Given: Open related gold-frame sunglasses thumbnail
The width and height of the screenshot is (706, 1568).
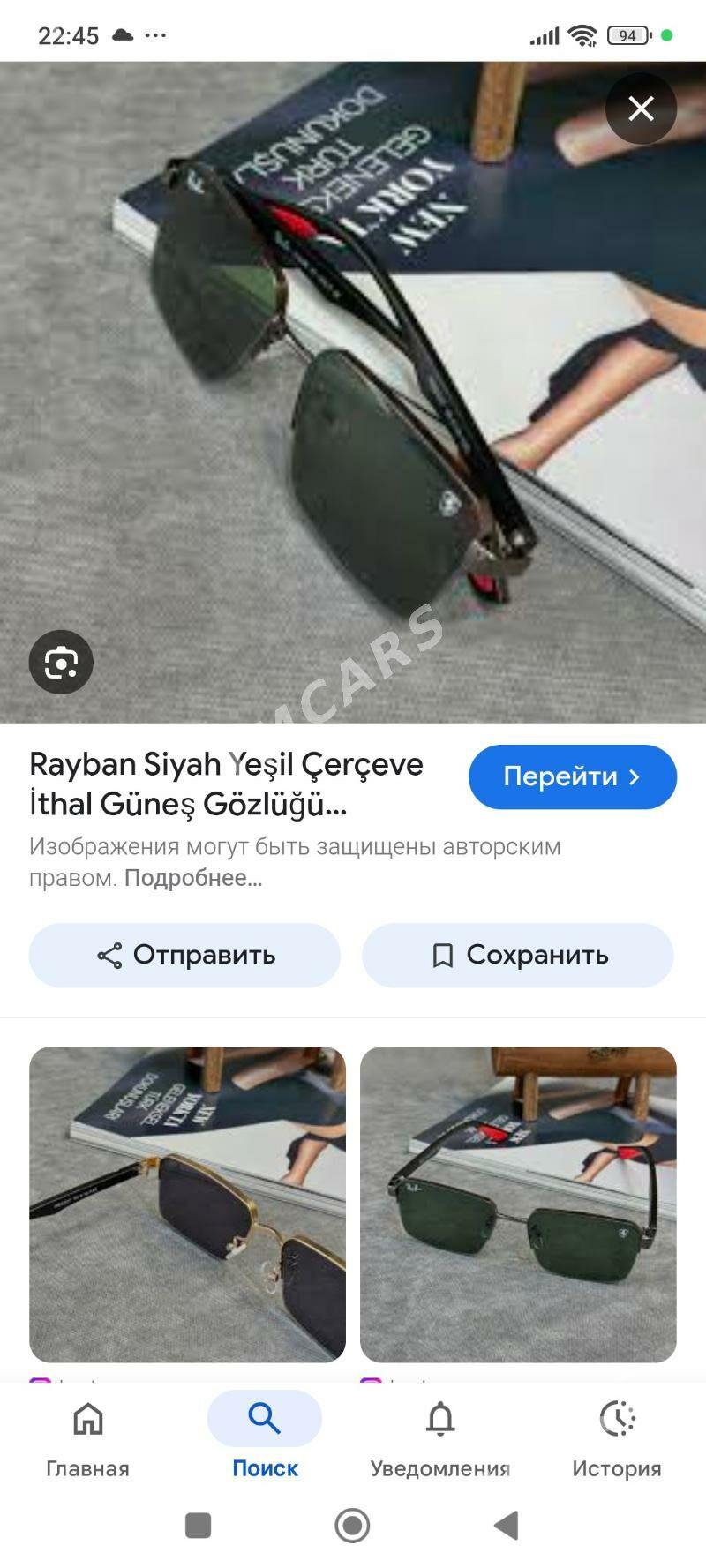Looking at the screenshot, I should (187, 1204).
